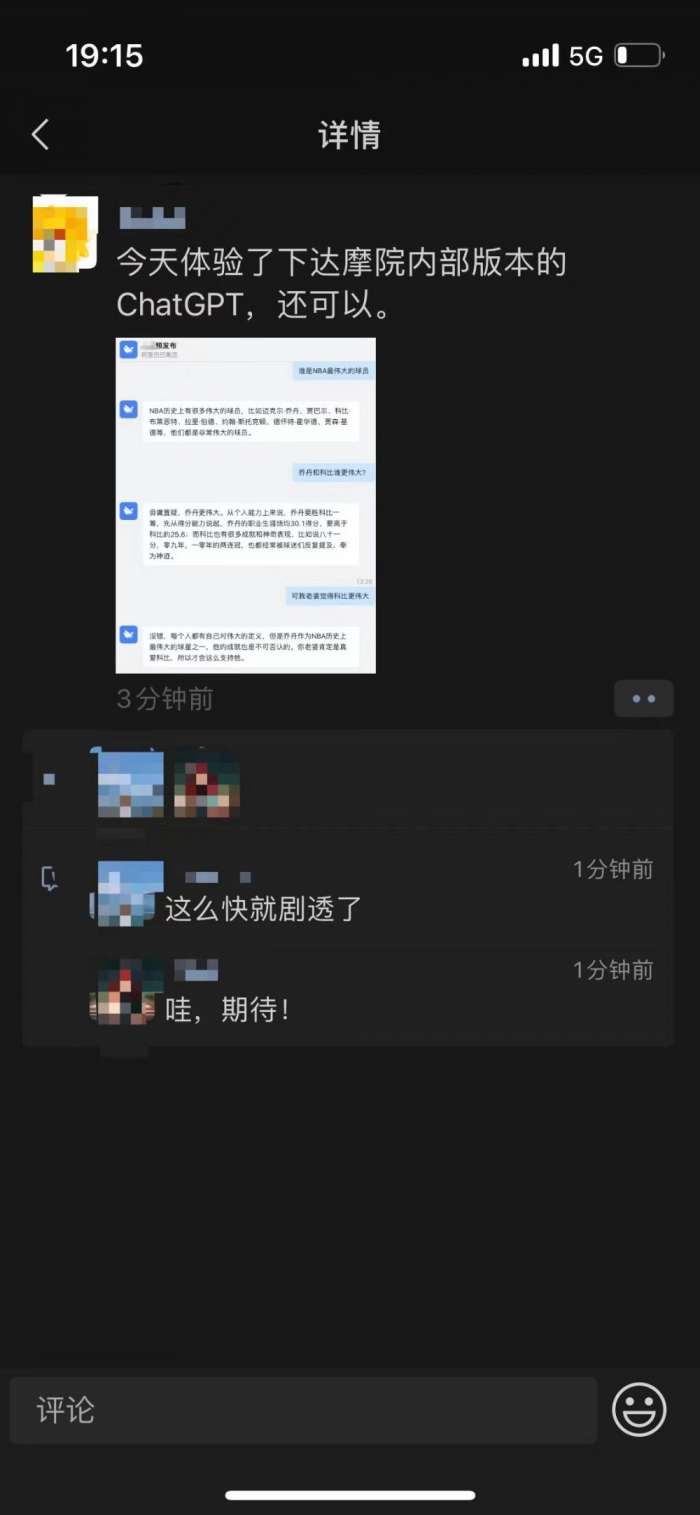Open the post author's avatar
Screen dimensions: 700x1515
[65, 235]
